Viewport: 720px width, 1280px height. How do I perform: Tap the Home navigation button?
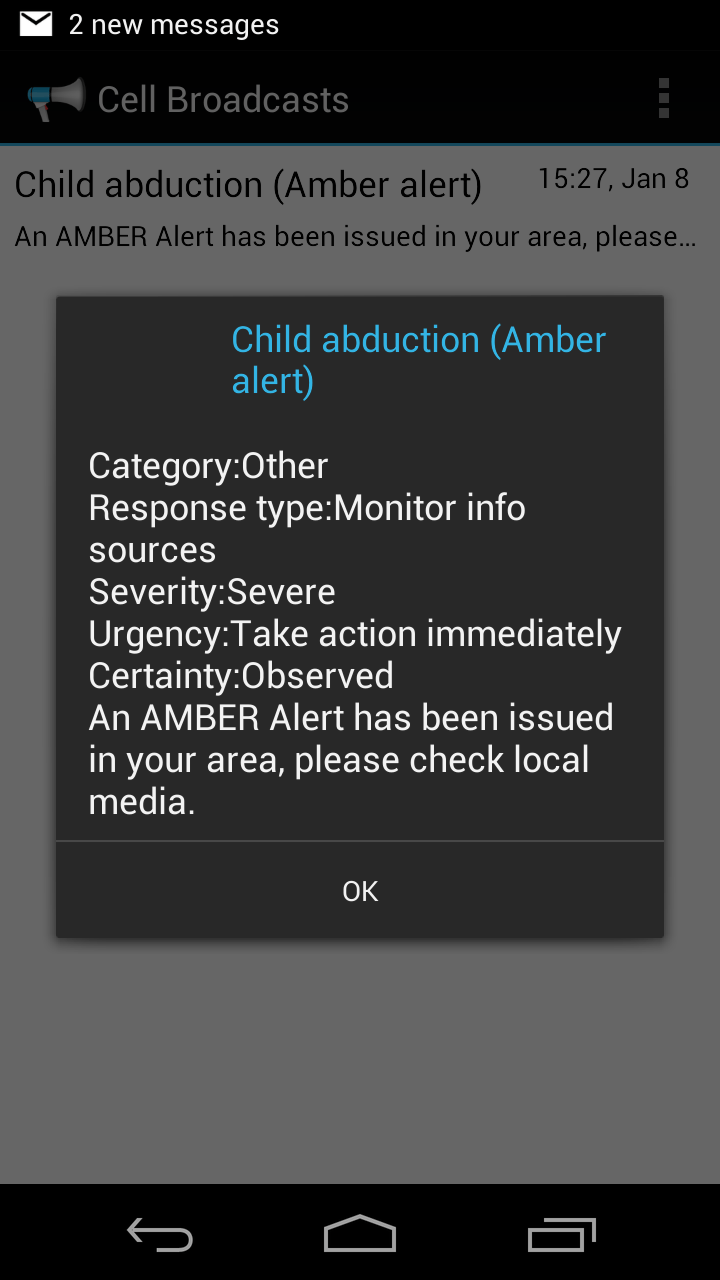pos(360,1235)
